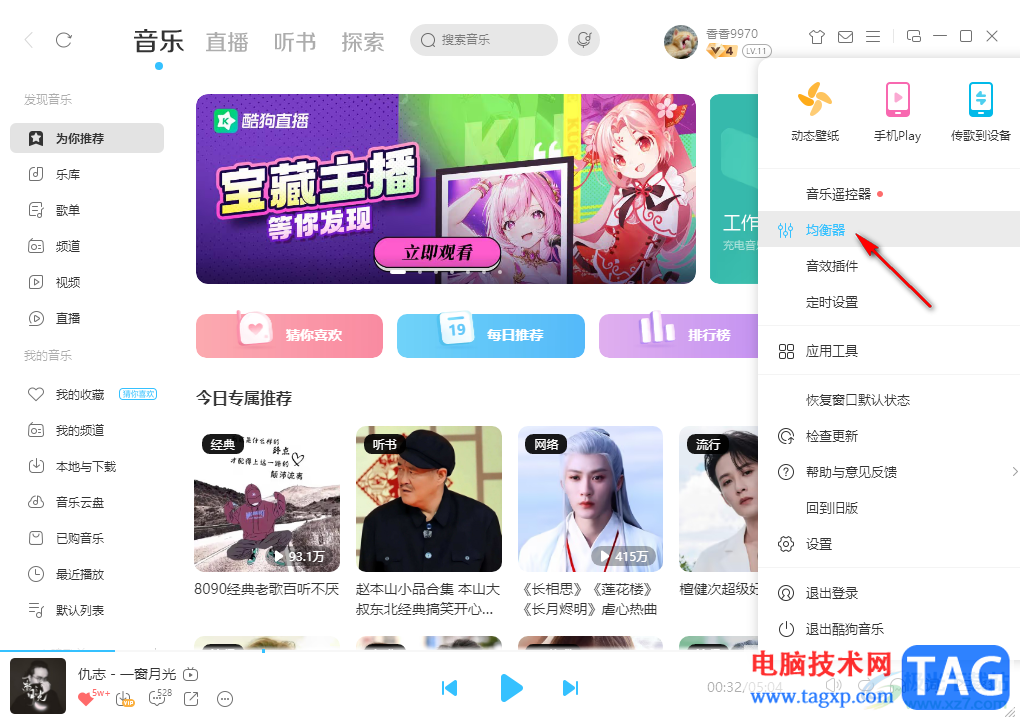Open the 8090经典老歌百听不厌 playlist card

tap(267, 499)
